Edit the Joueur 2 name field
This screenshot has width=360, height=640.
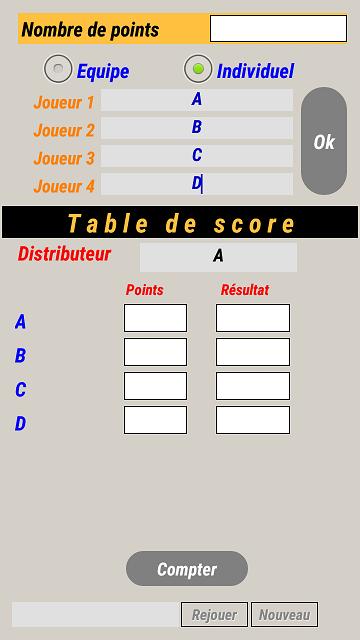tap(197, 128)
